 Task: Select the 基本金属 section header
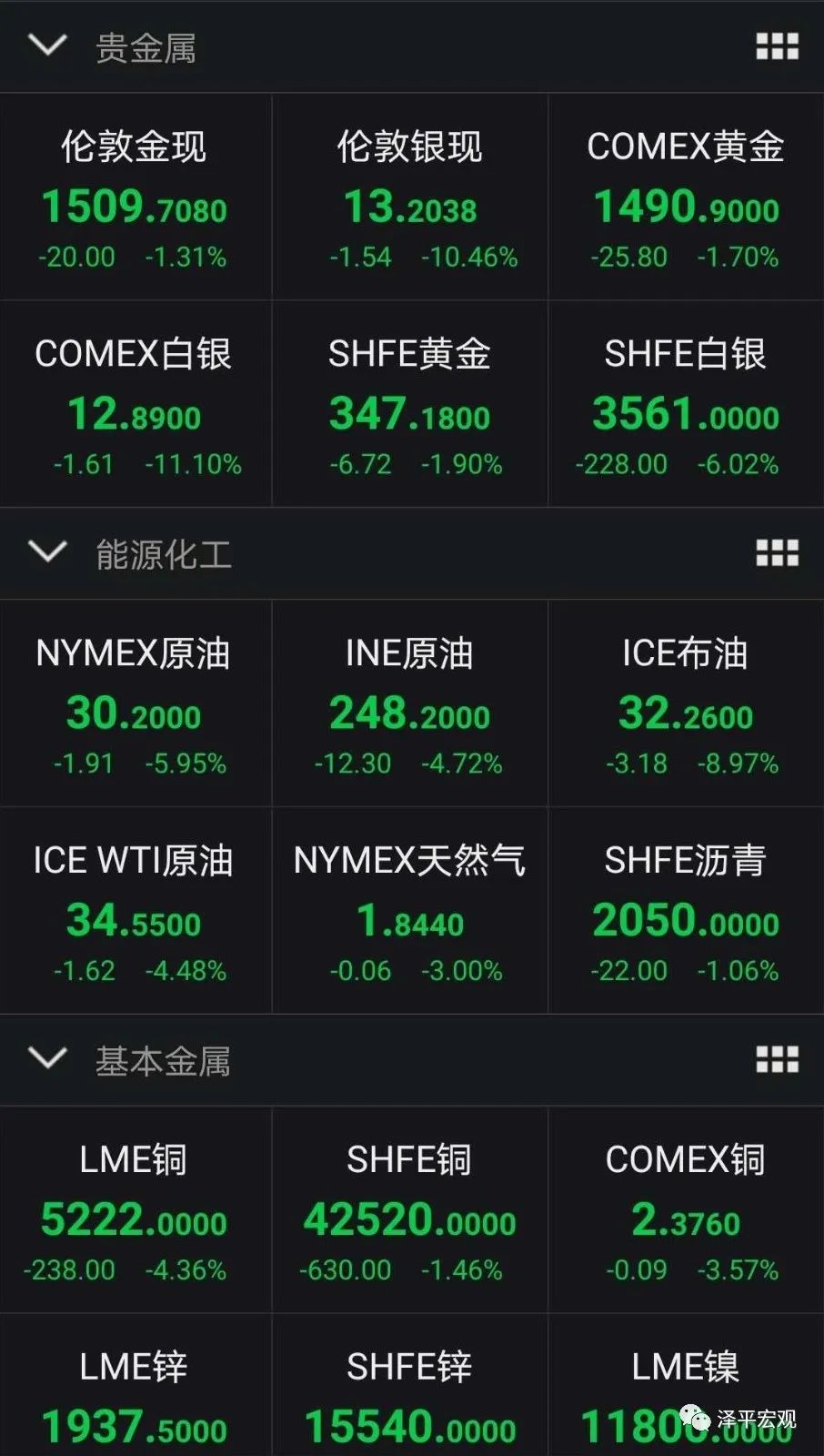162,1058
